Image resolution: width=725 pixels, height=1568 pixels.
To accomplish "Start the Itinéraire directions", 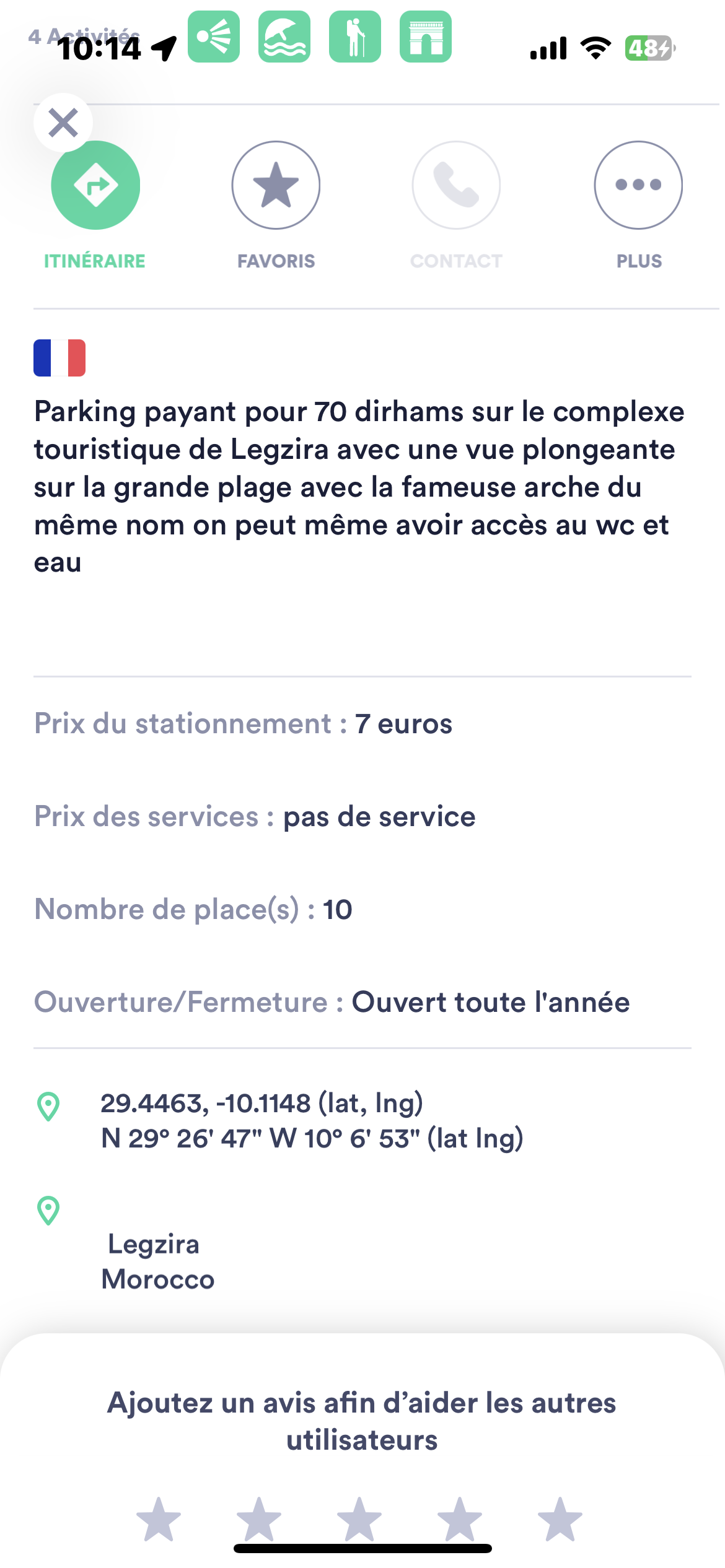I will coord(95,185).
